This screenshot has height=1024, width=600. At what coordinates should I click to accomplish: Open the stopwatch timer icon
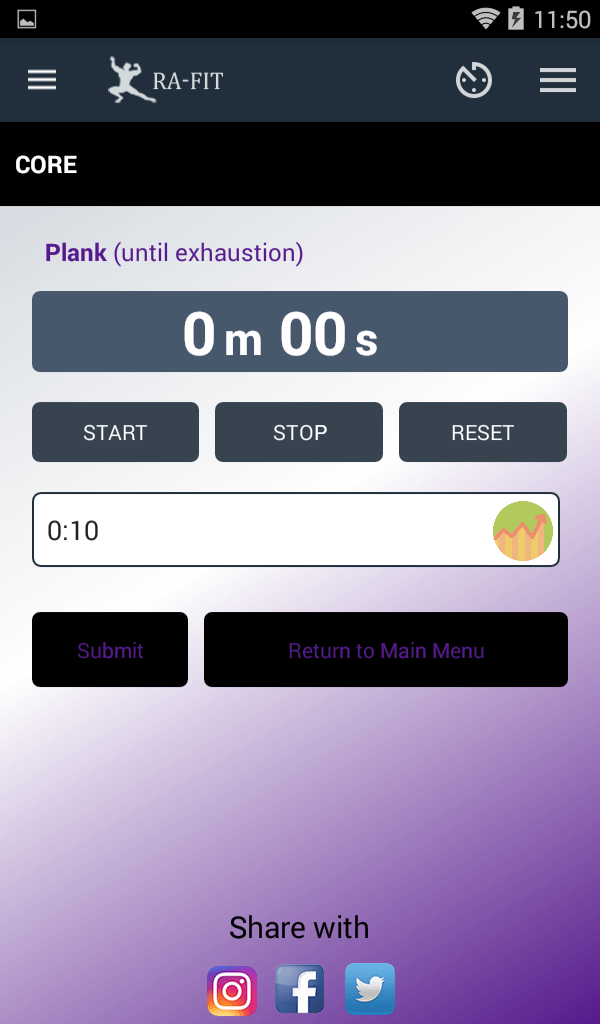(x=474, y=80)
